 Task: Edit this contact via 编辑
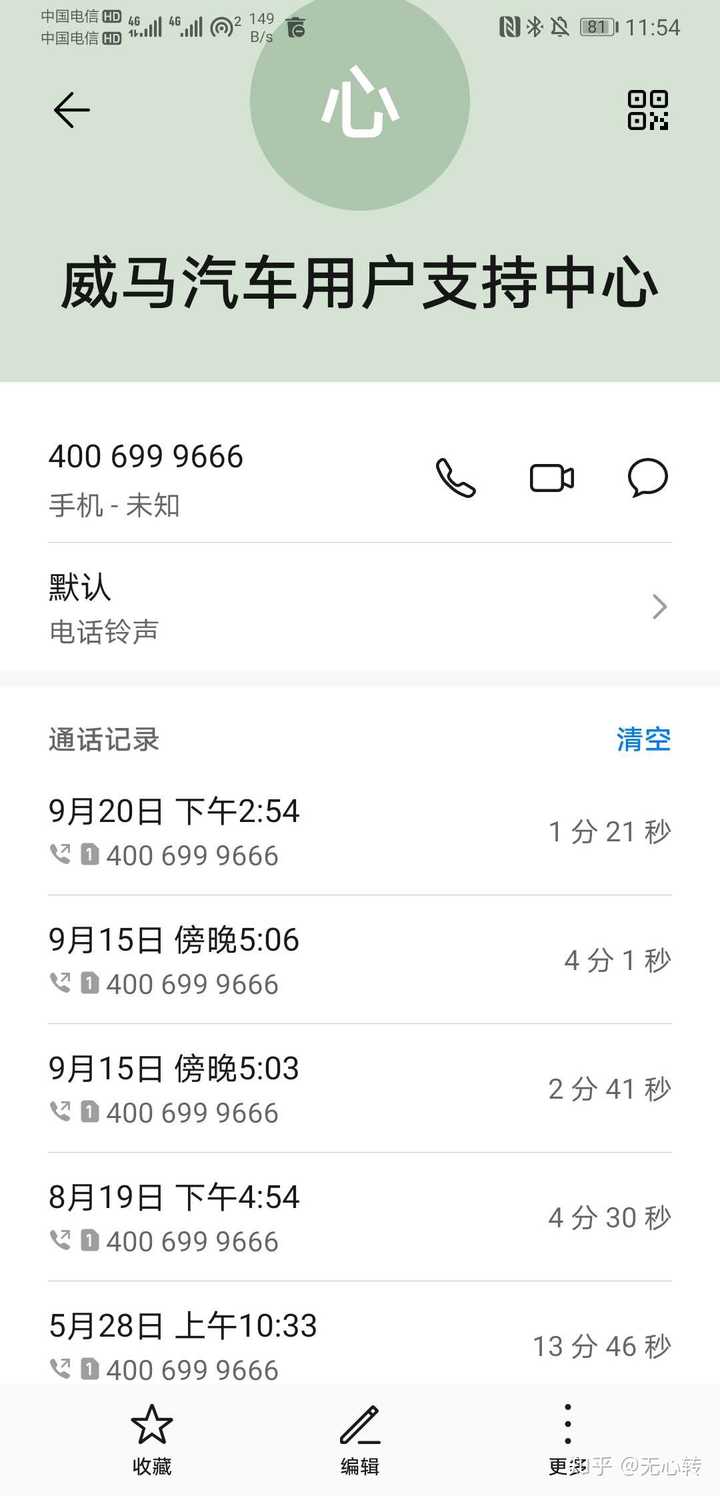(360, 1440)
